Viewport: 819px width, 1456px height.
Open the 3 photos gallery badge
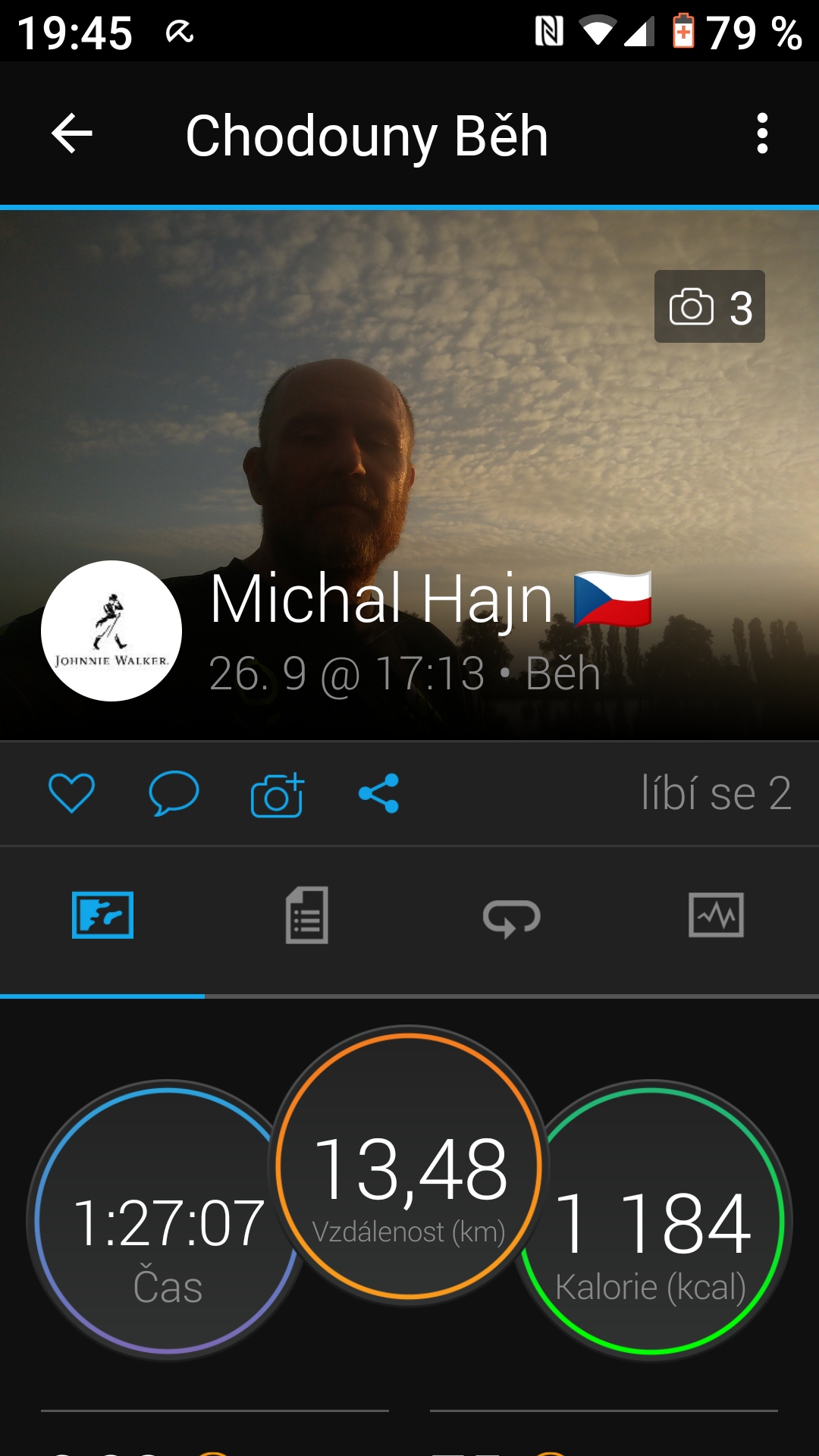(710, 306)
